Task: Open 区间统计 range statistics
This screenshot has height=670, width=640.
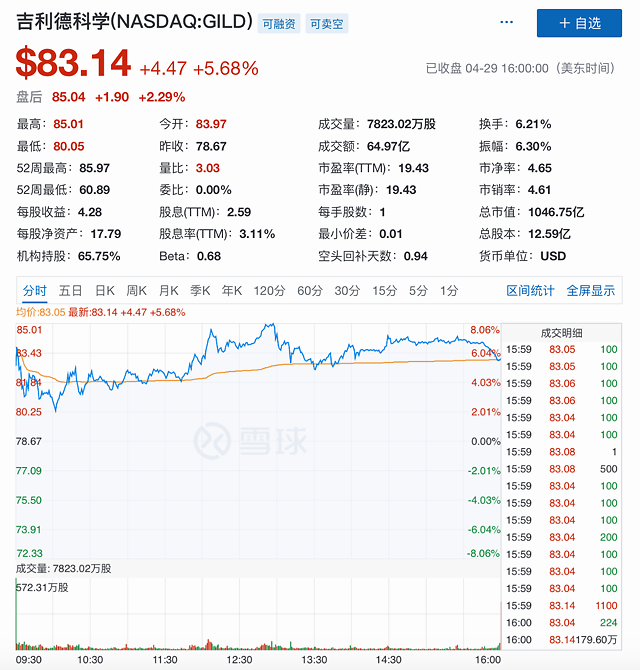Action: click(x=530, y=291)
